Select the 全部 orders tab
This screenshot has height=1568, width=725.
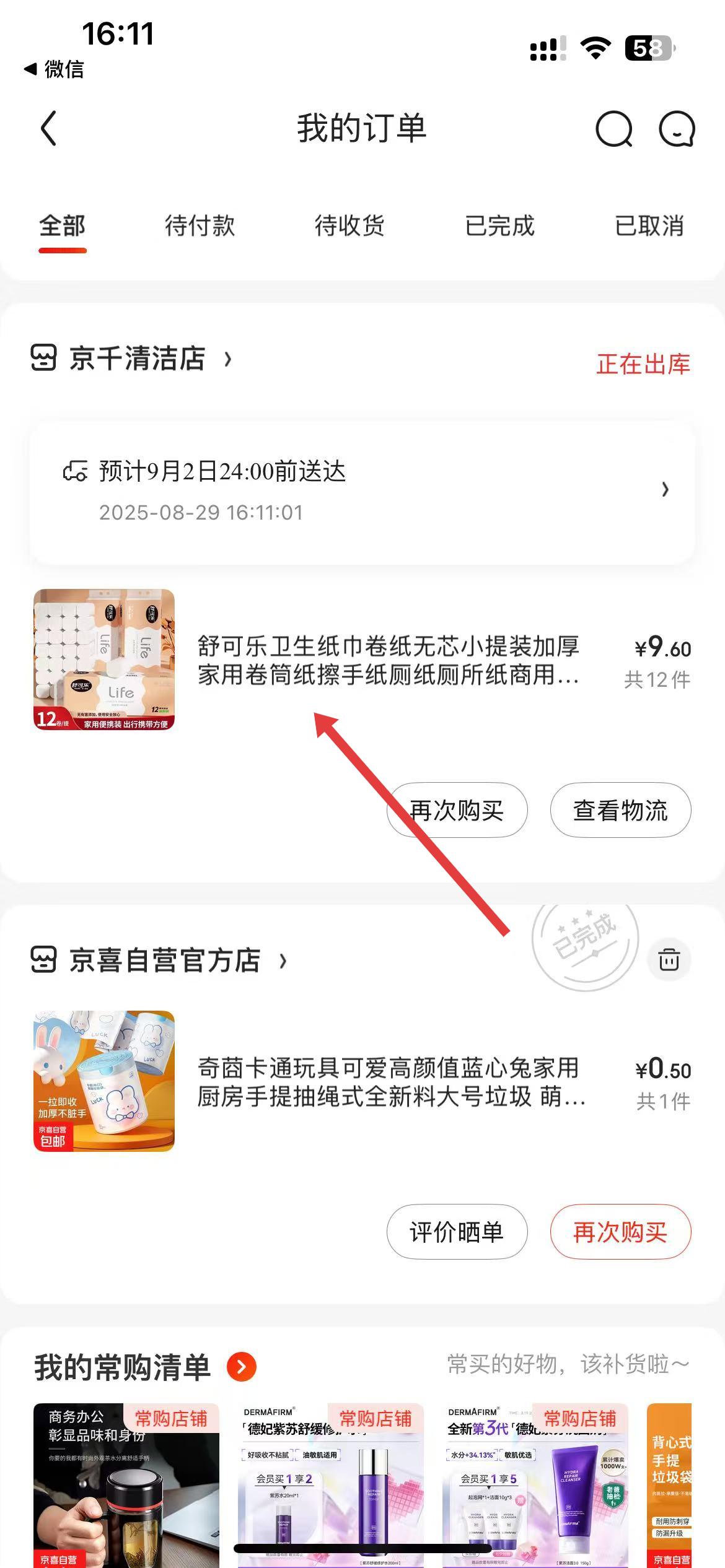(63, 226)
